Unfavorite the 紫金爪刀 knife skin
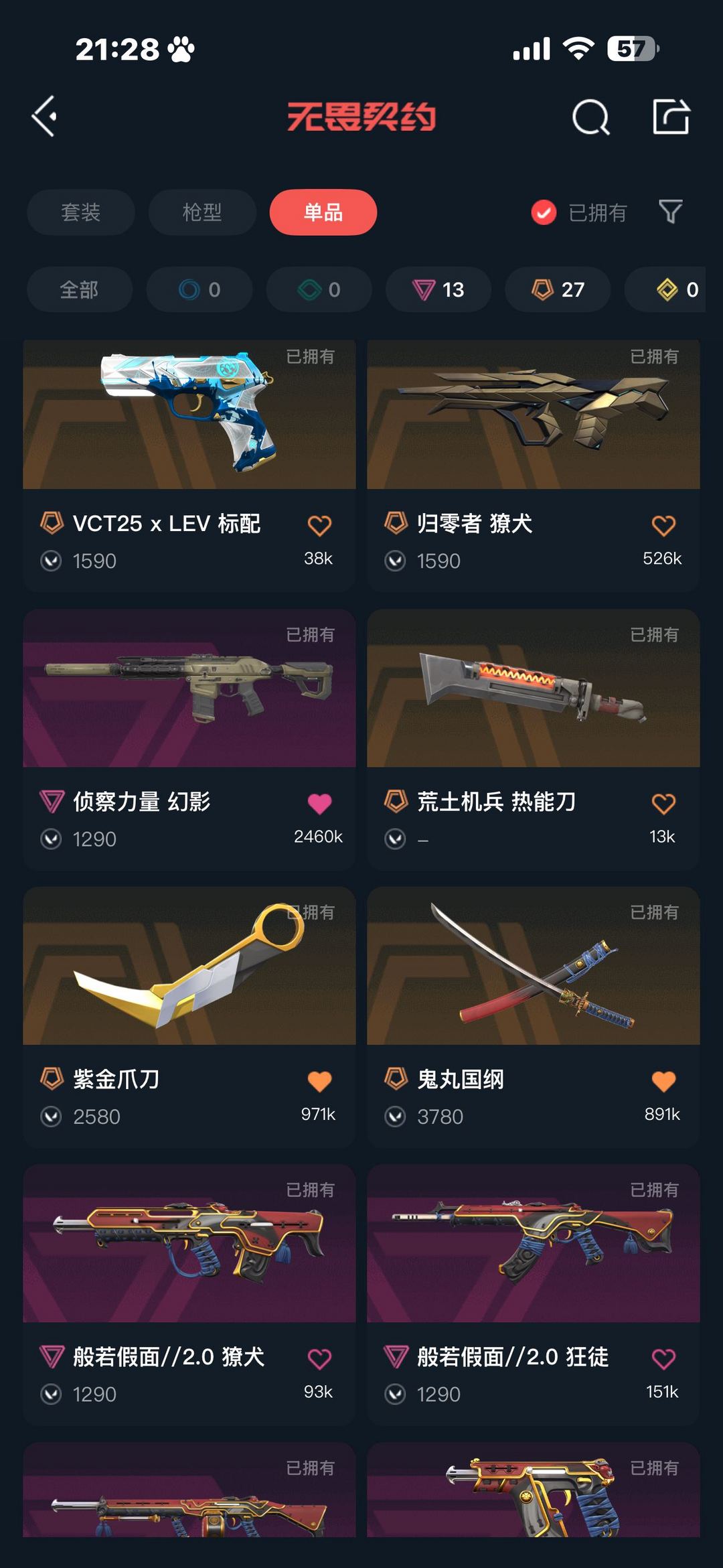723x1568 pixels. click(x=320, y=1080)
